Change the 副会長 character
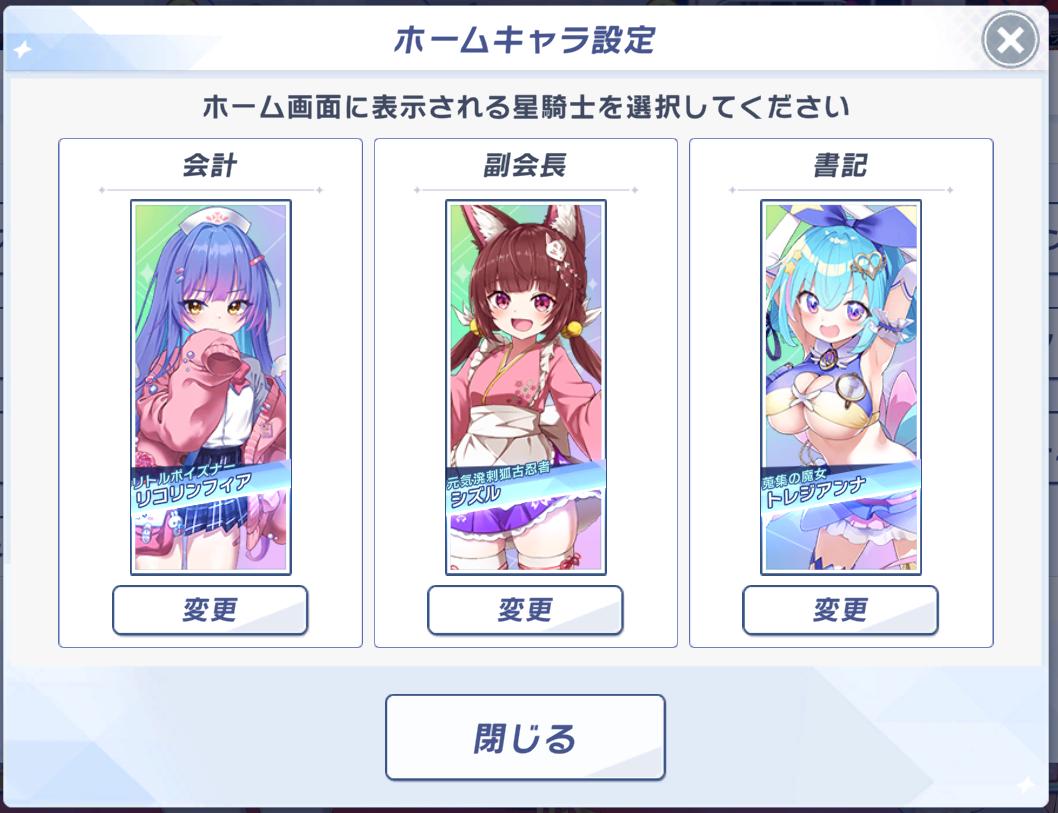1058x813 pixels. coord(525,610)
